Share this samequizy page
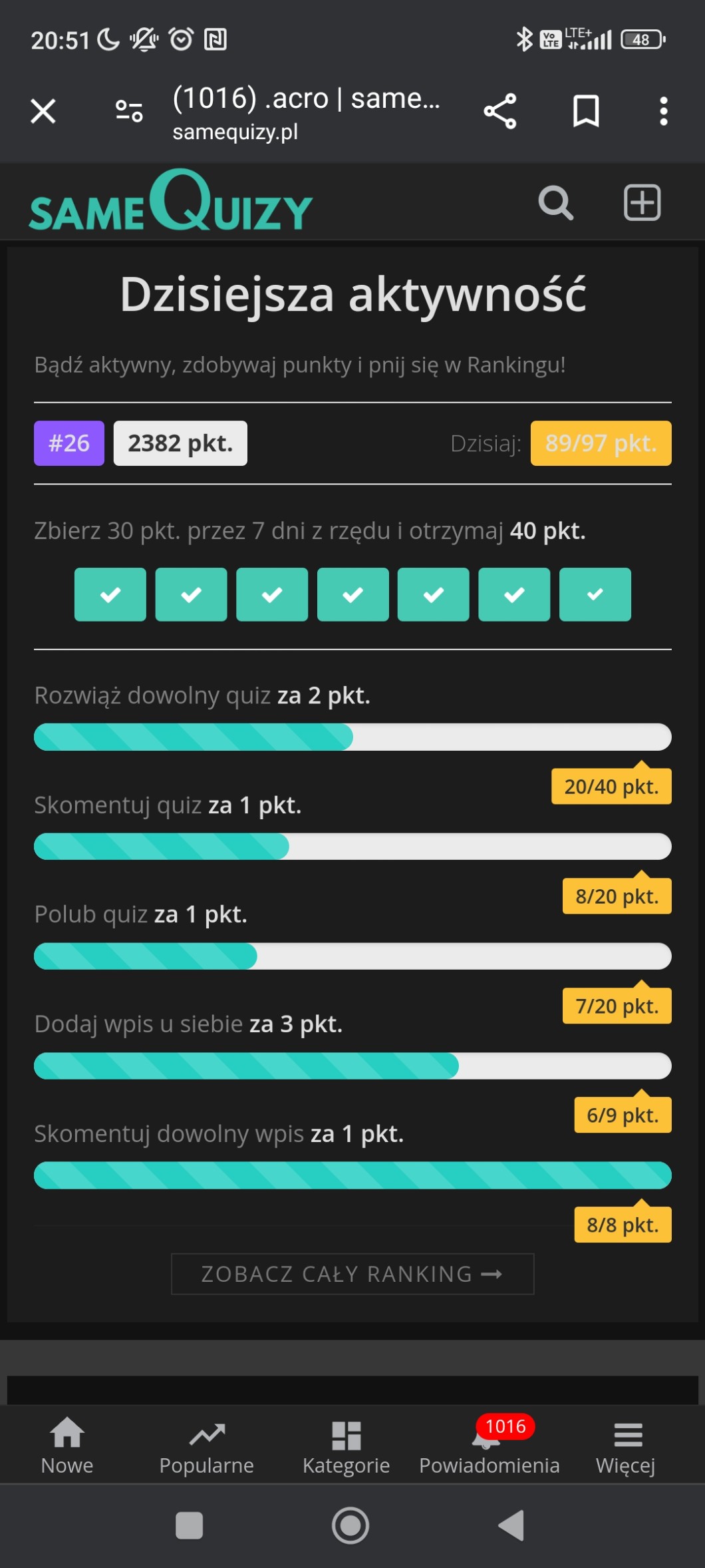Image resolution: width=705 pixels, height=1568 pixels. coord(500,111)
